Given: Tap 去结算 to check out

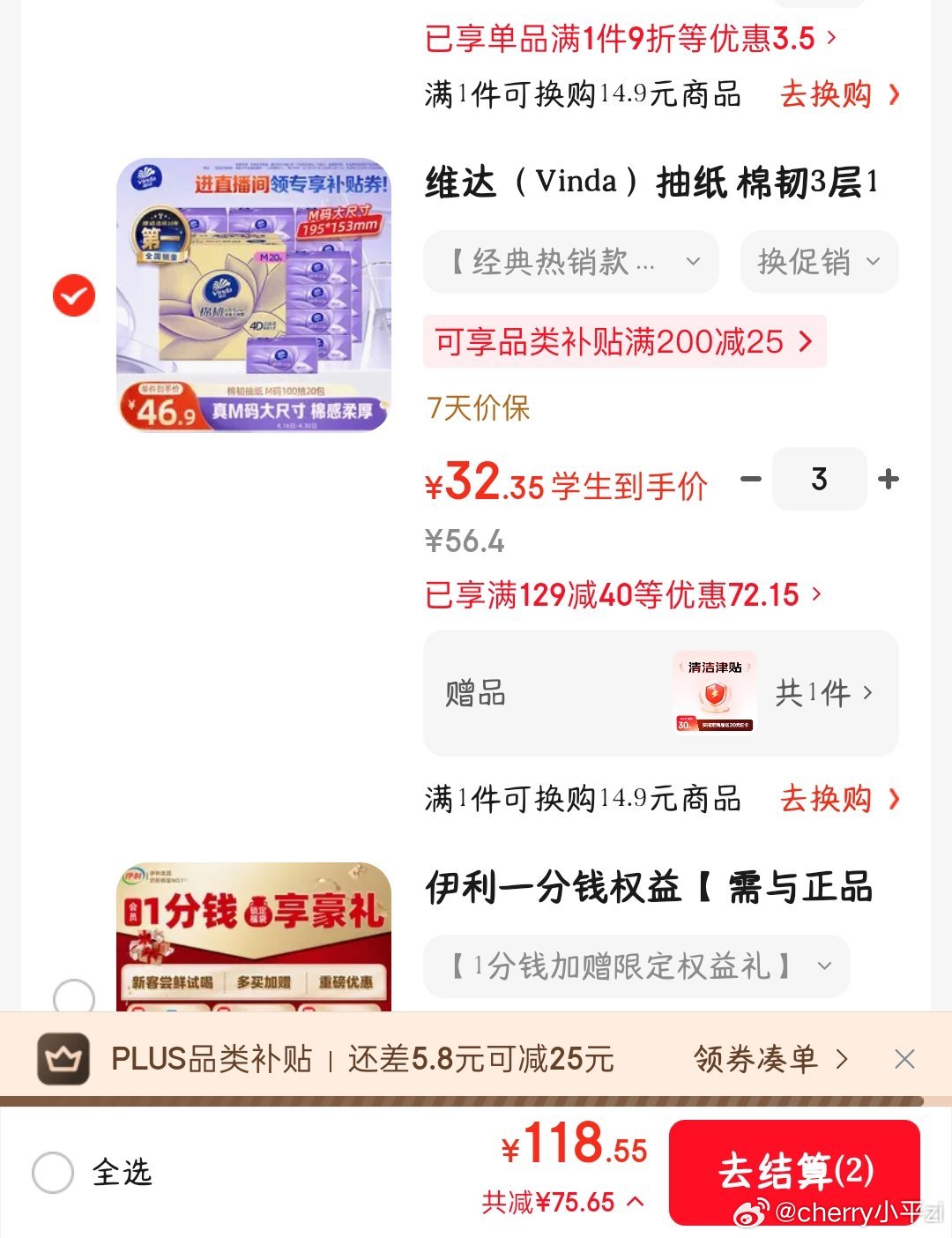Looking at the screenshot, I should coord(794,1172).
